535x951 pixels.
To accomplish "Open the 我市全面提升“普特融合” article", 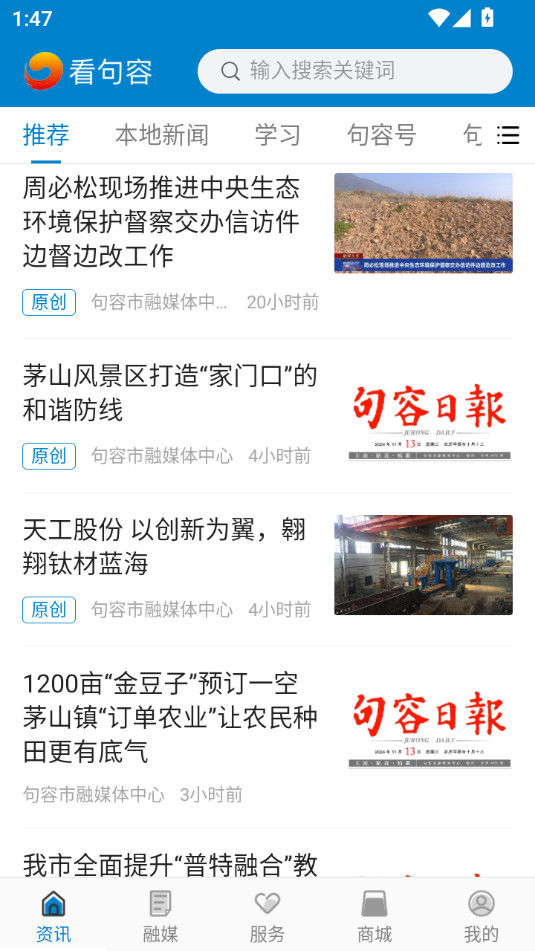I will click(x=170, y=864).
